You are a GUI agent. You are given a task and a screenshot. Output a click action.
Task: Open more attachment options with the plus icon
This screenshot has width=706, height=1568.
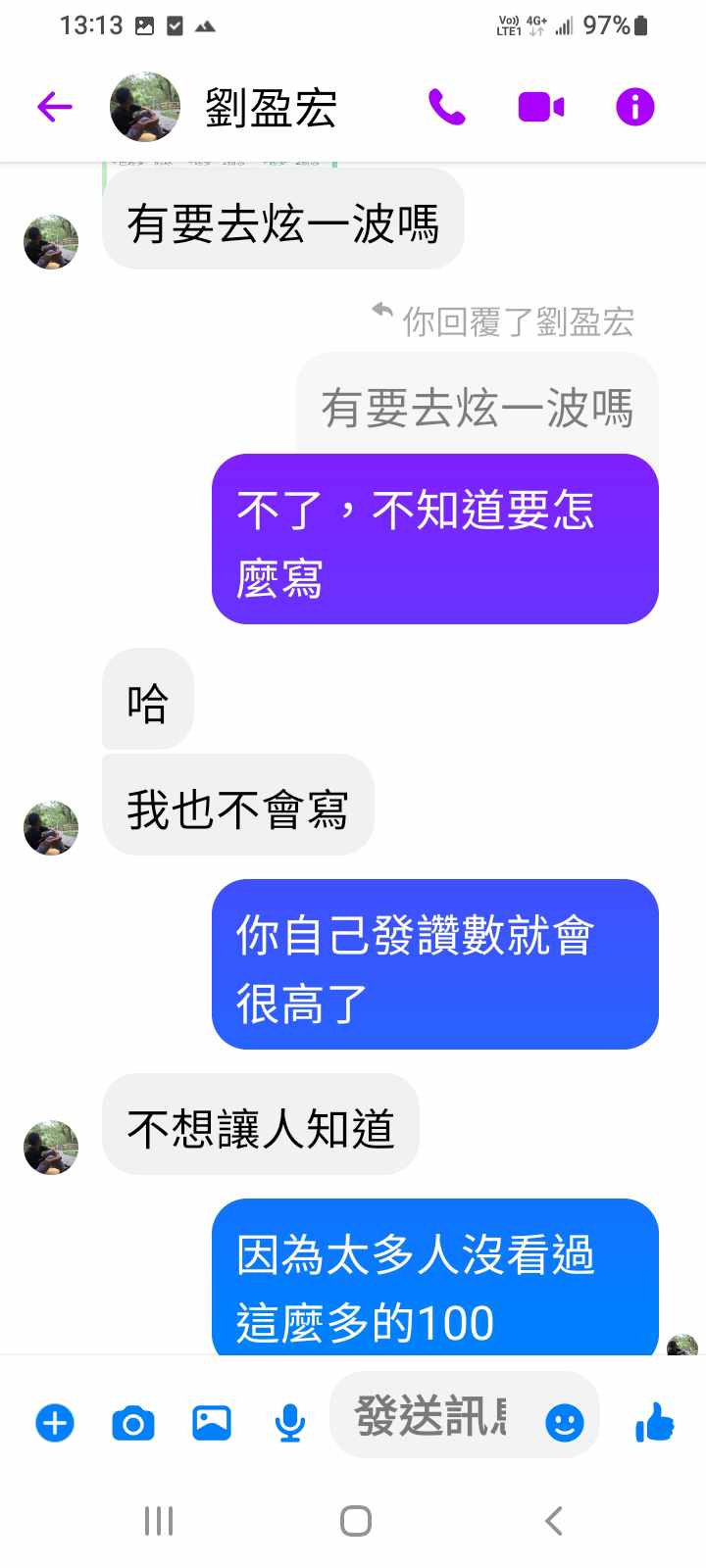pyautogui.click(x=55, y=1422)
